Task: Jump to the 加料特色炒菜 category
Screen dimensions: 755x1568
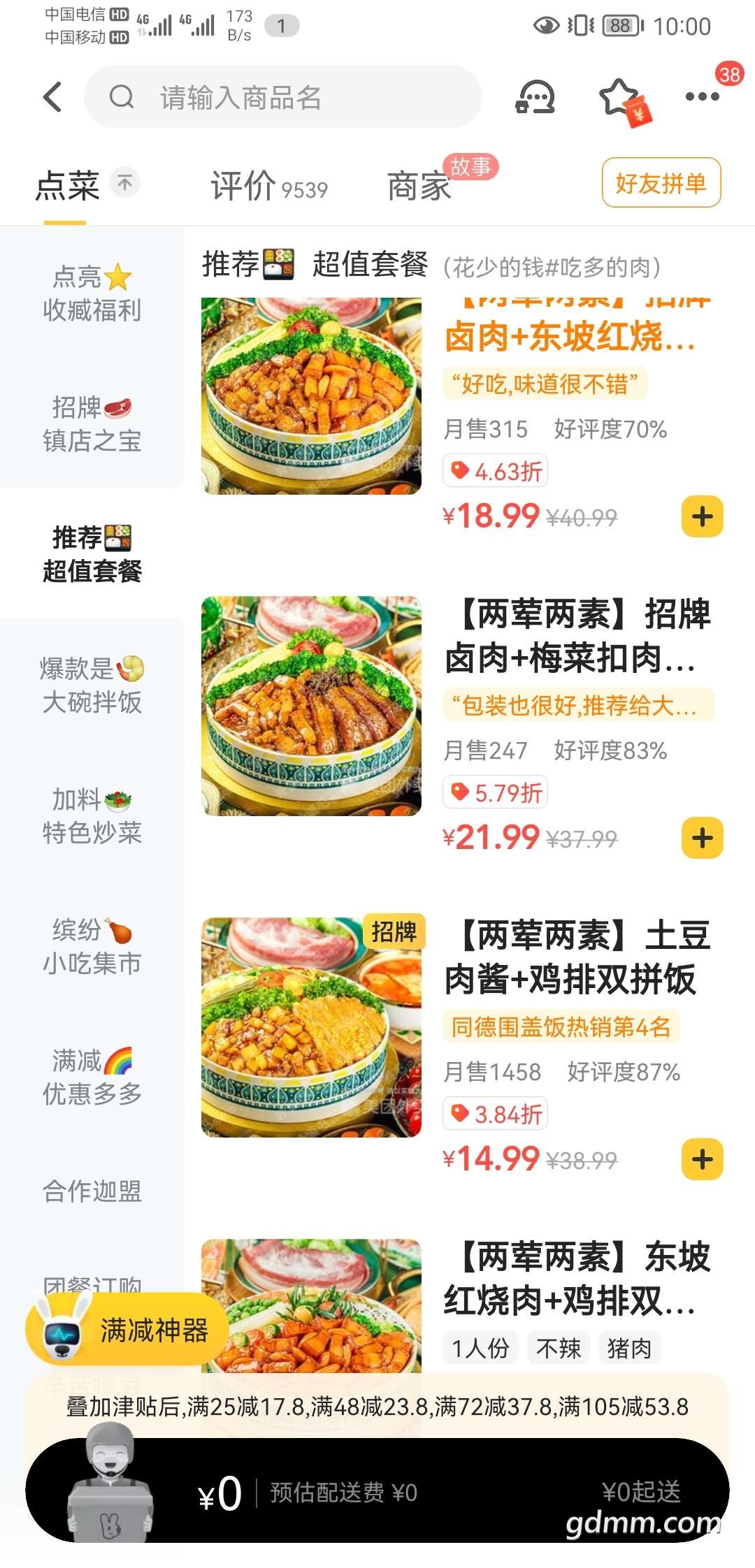Action: (92, 815)
